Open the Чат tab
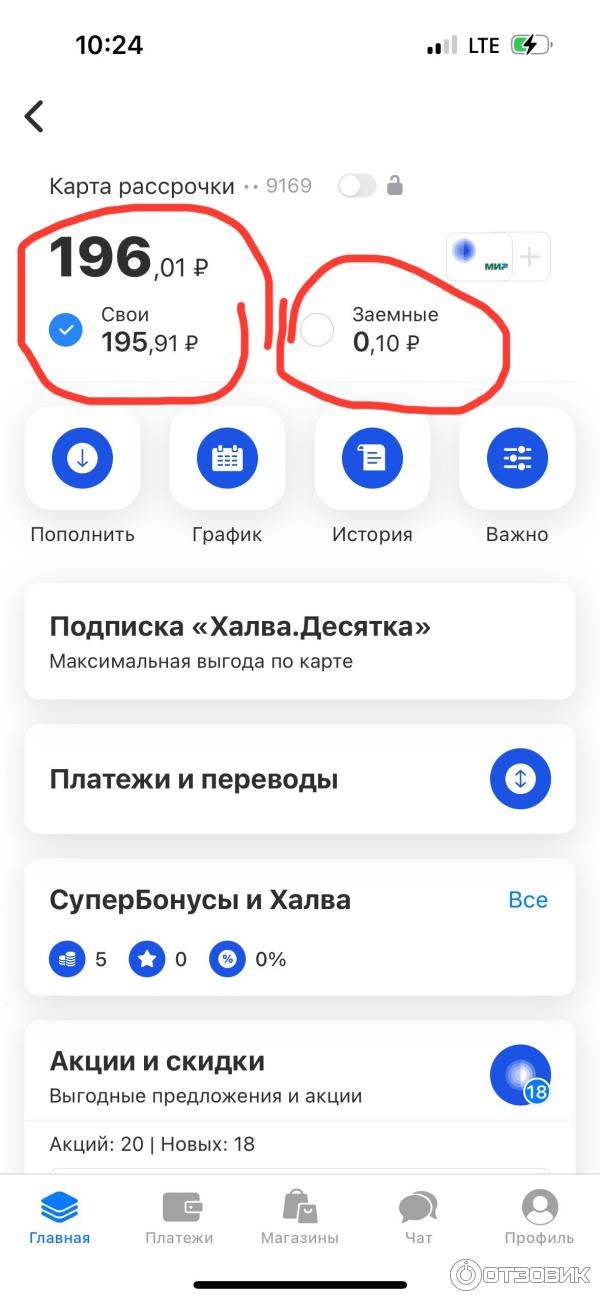This screenshot has width=600, height=1301. (418, 1217)
